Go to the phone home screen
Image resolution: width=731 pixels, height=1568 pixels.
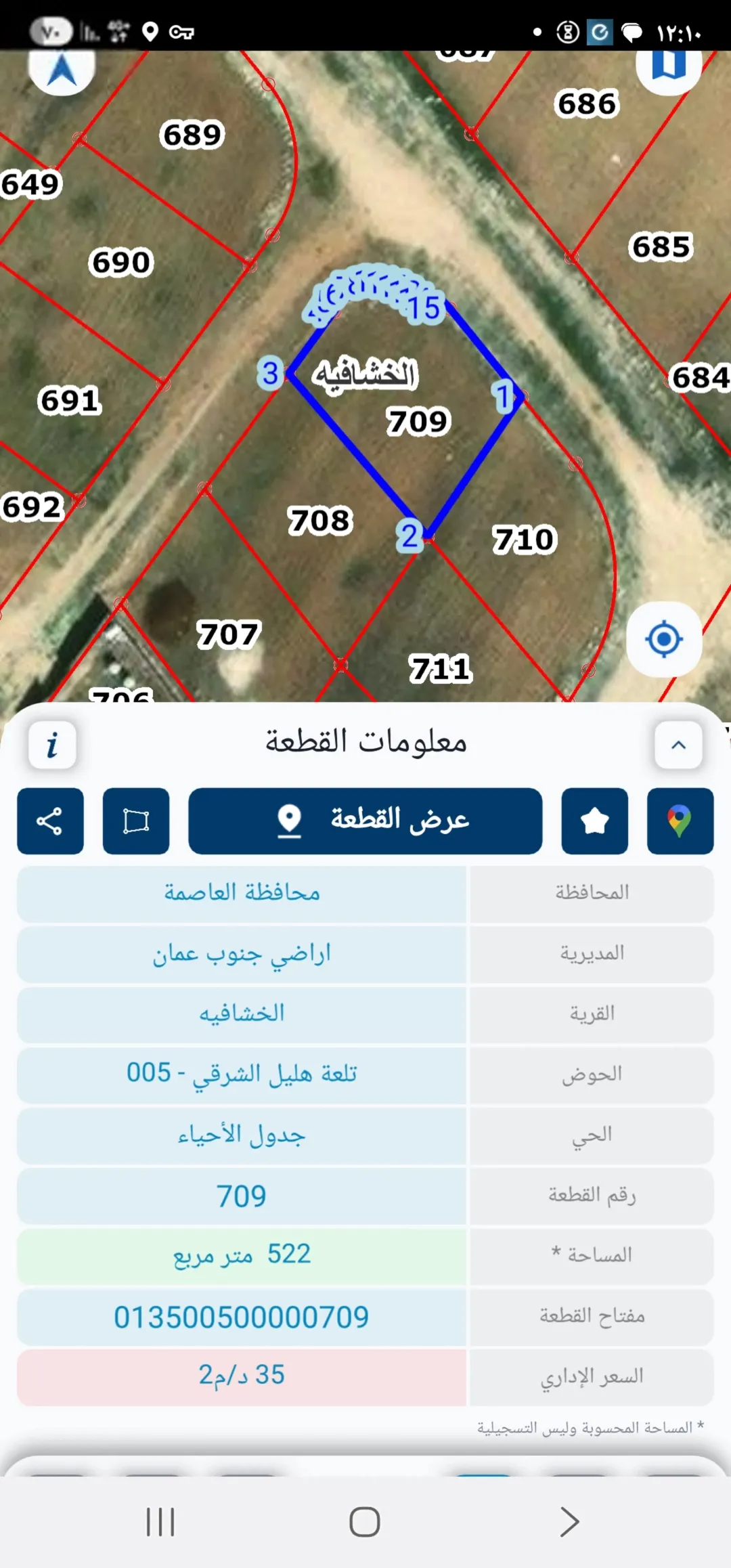tap(365, 1522)
